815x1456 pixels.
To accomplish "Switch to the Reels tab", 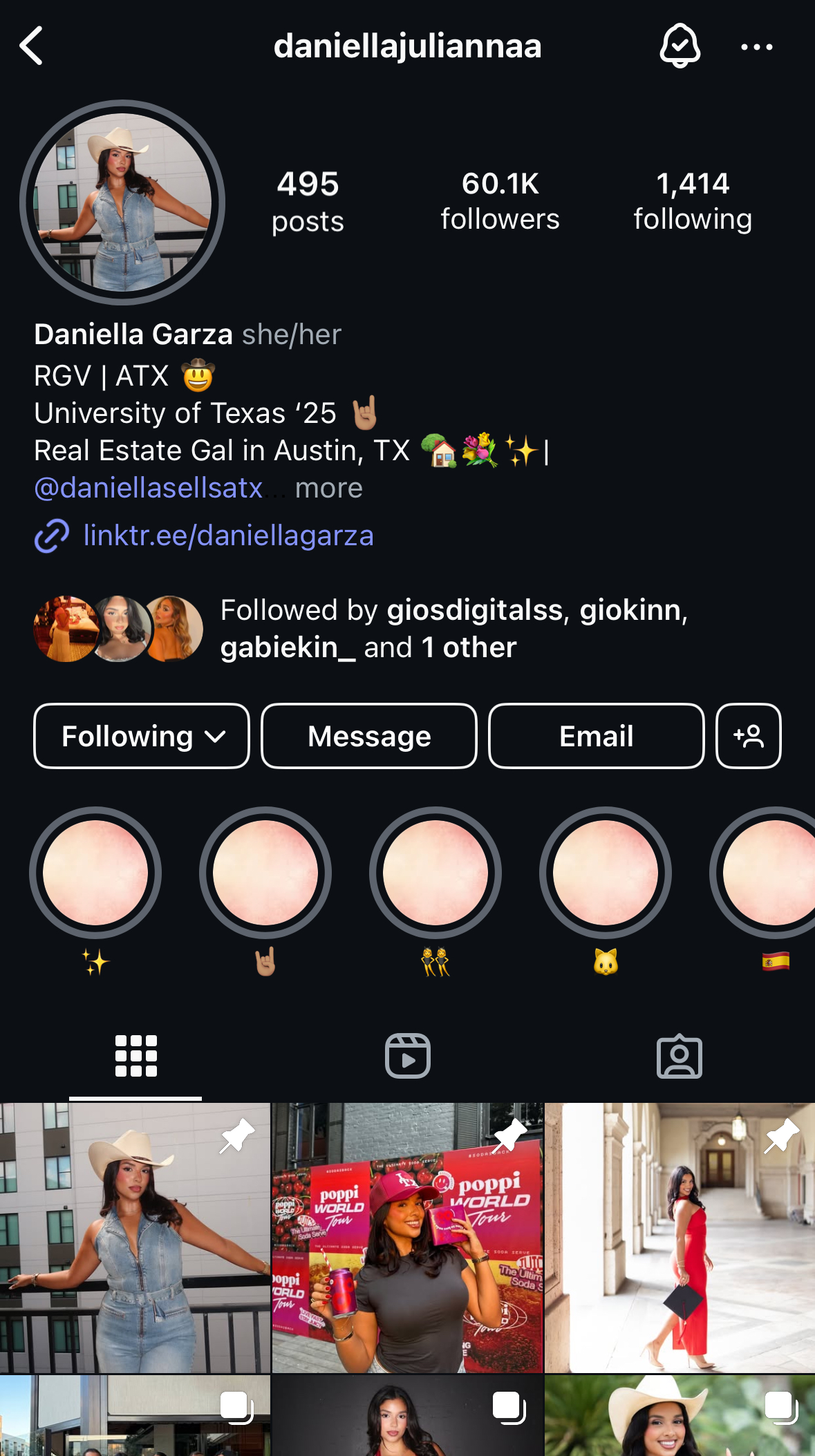I will click(408, 1056).
